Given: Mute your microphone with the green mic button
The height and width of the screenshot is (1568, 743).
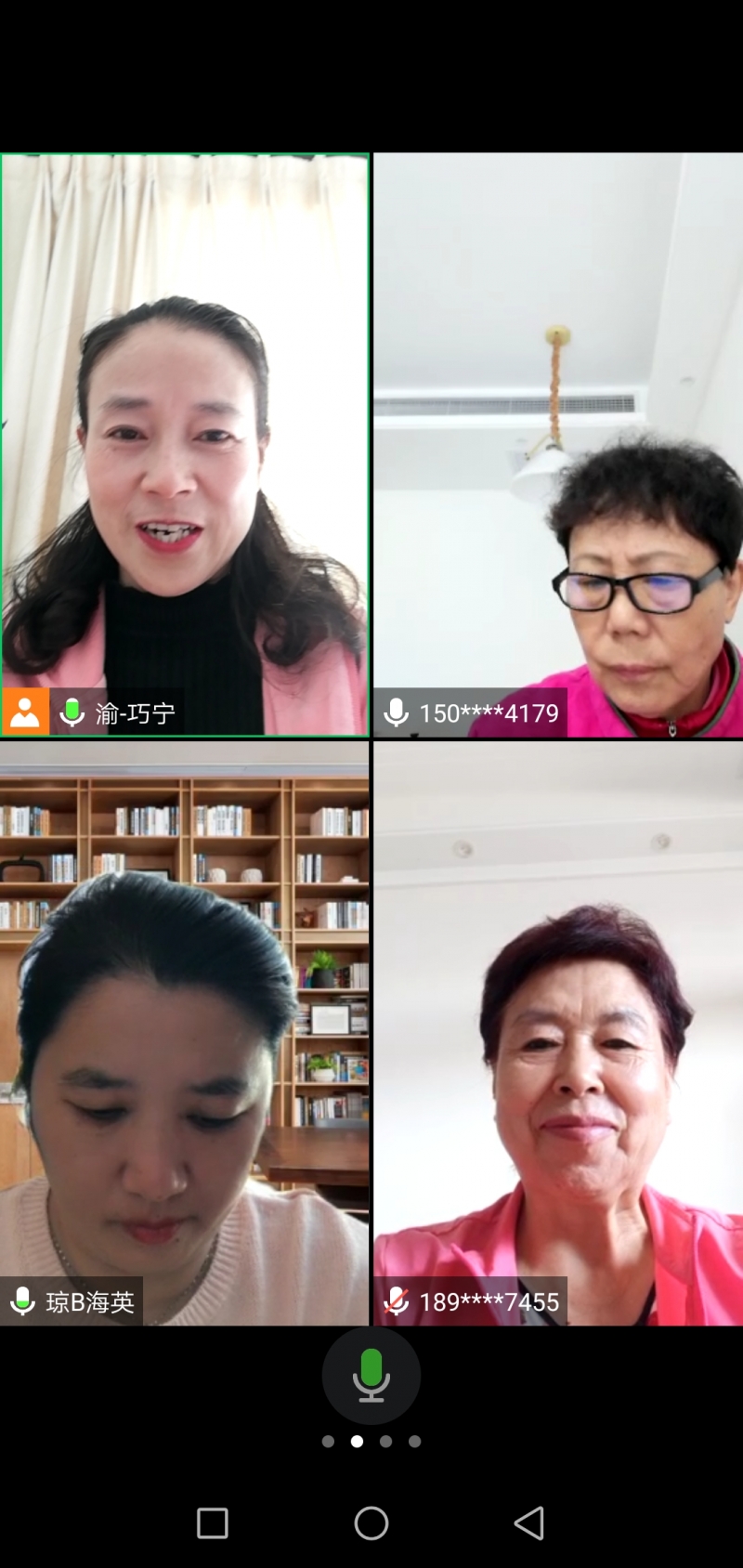Looking at the screenshot, I should point(371,1375).
